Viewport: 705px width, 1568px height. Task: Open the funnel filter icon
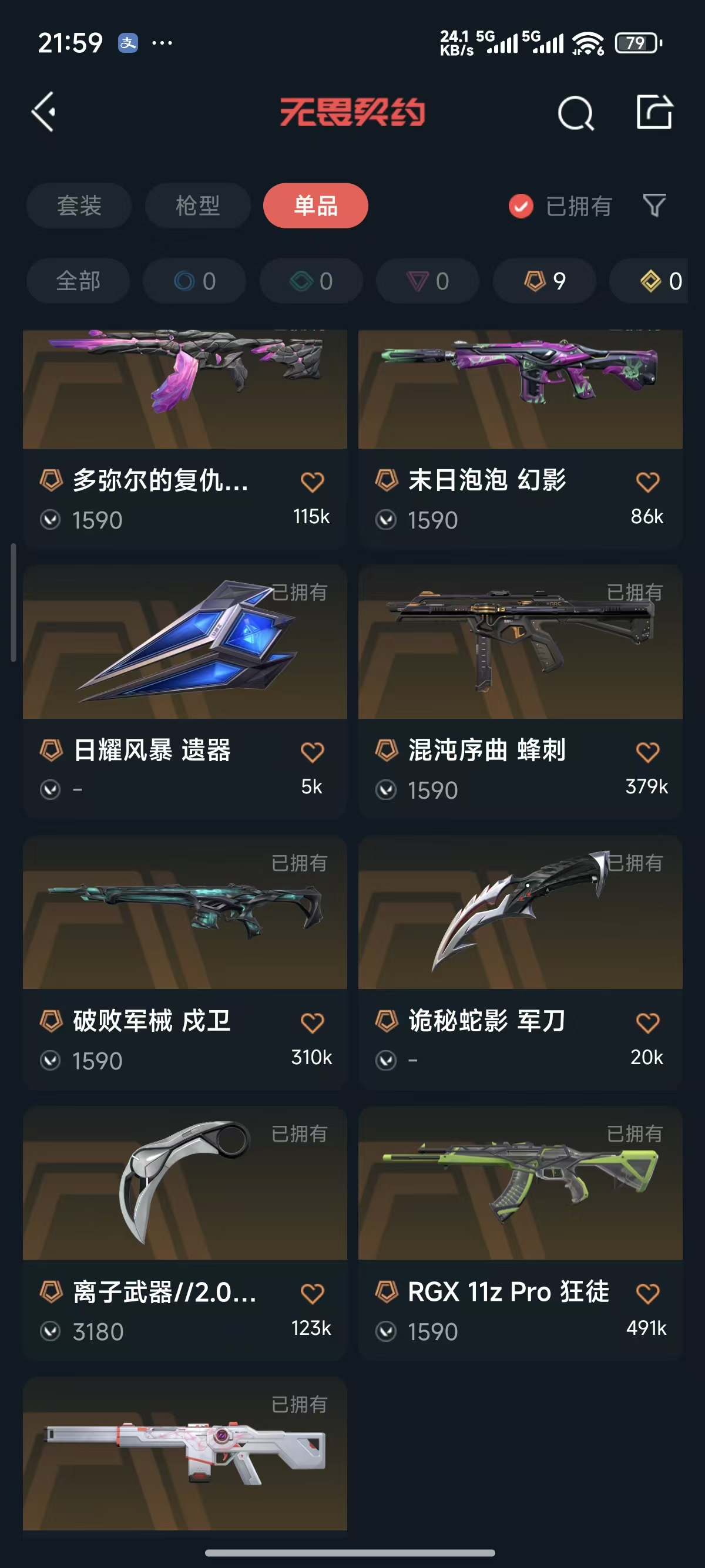[654, 206]
